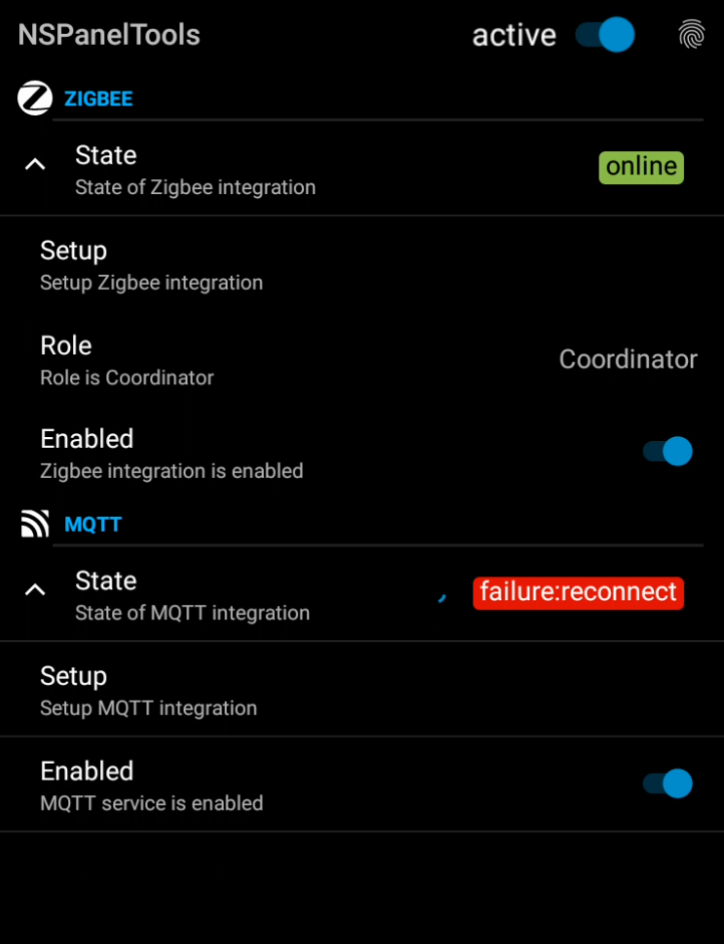
Task: Turn off MQTT service switch
Action: 668,784
